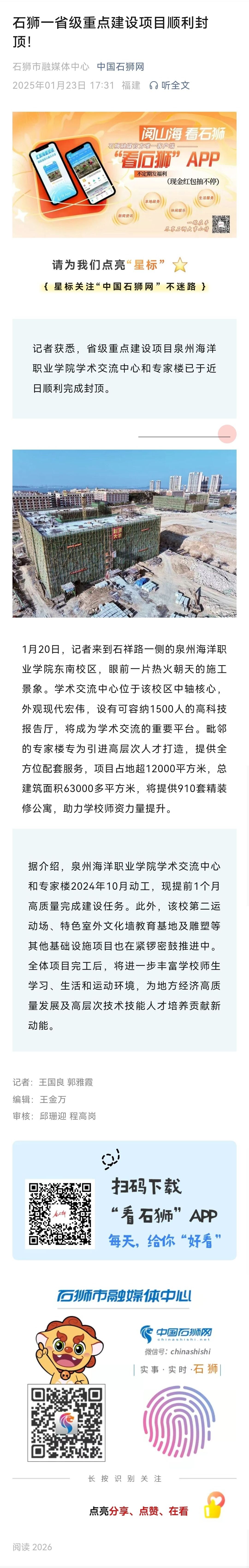Open the 看石狮 APP banner image

[124, 175]
